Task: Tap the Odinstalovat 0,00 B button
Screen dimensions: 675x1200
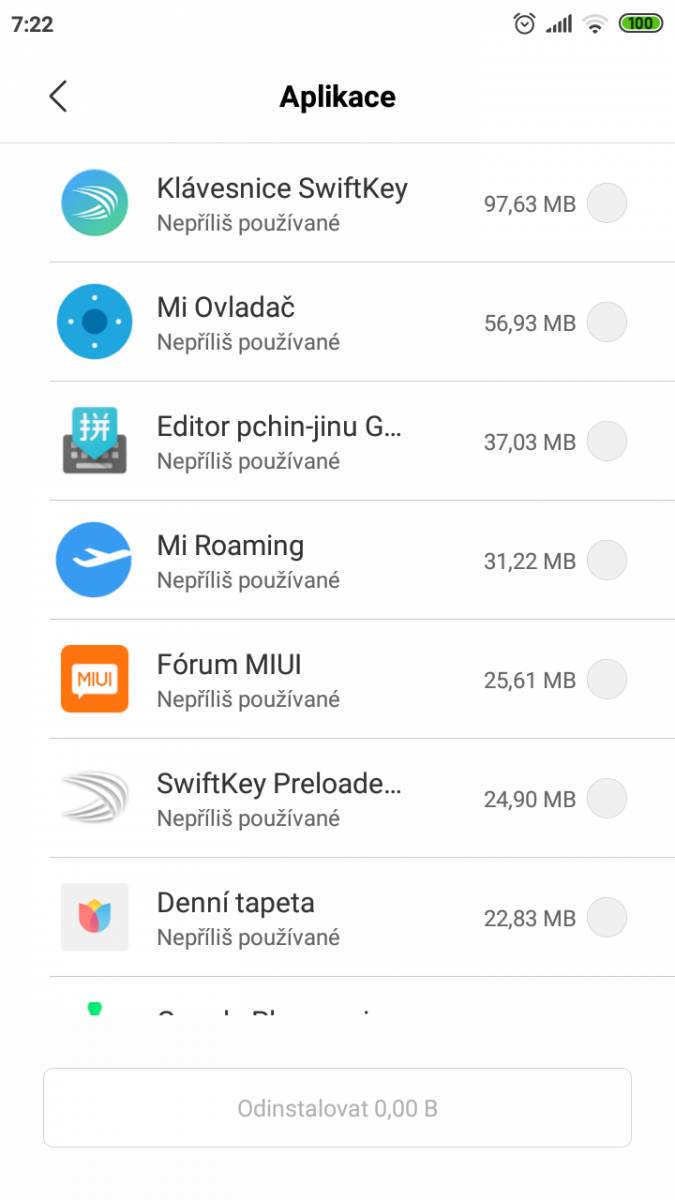Action: point(337,1108)
